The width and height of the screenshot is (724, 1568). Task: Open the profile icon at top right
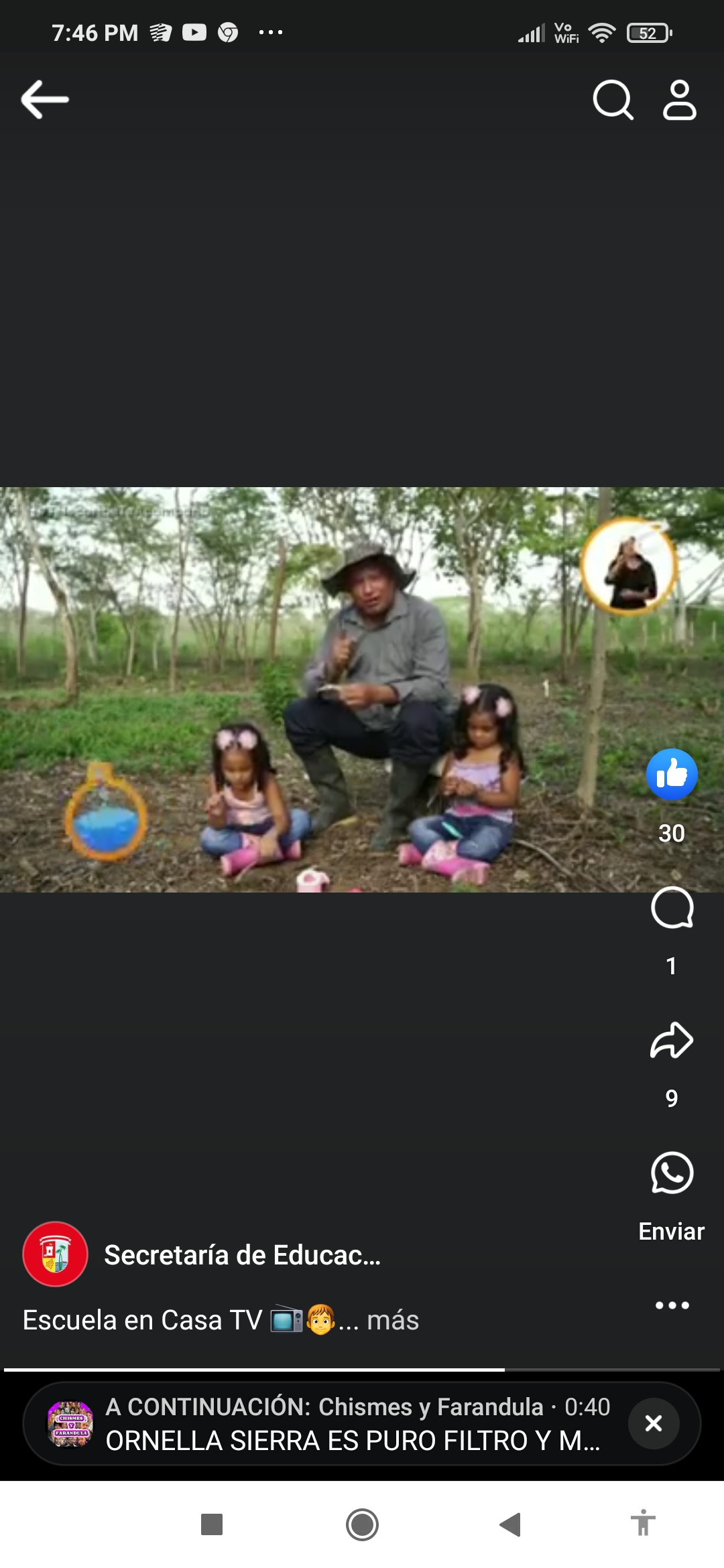(680, 100)
